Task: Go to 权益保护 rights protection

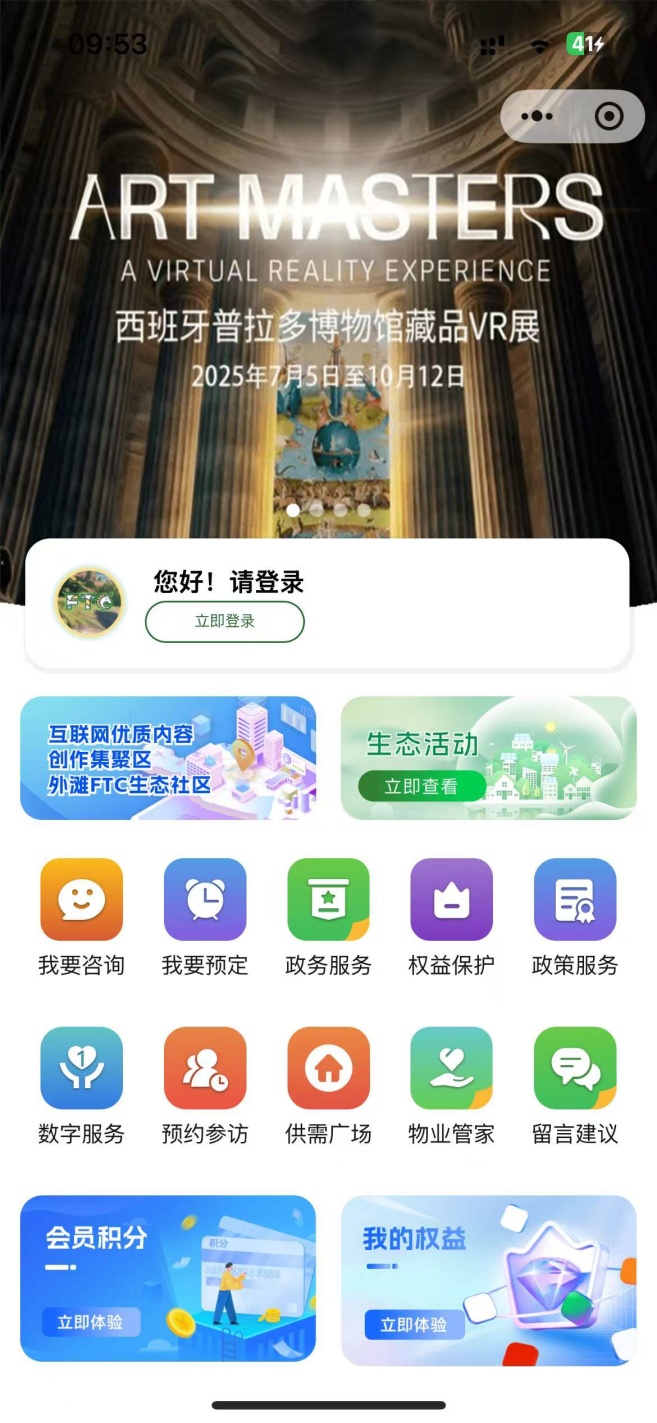Action: (451, 899)
